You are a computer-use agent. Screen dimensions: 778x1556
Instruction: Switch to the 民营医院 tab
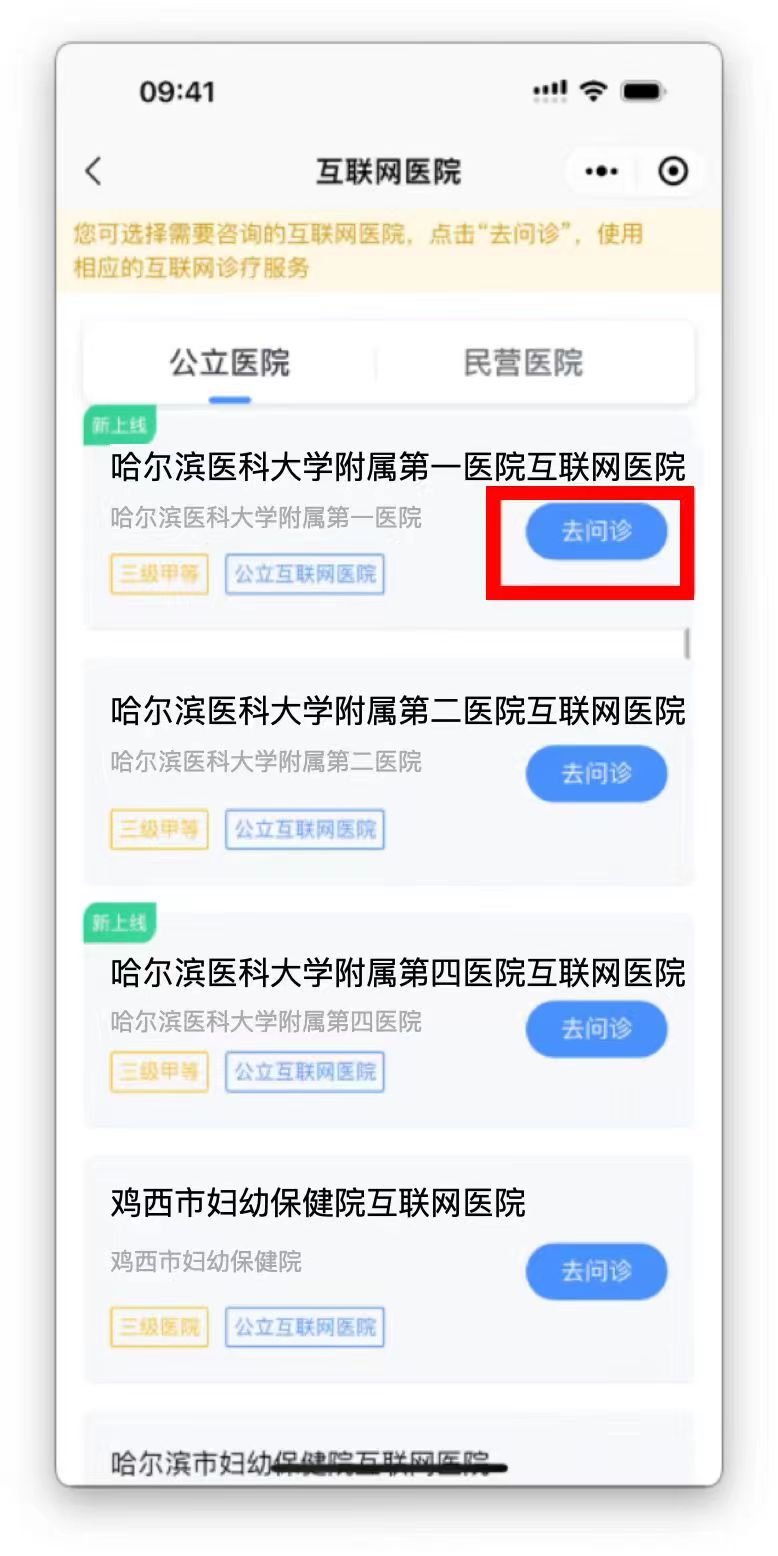(x=523, y=363)
